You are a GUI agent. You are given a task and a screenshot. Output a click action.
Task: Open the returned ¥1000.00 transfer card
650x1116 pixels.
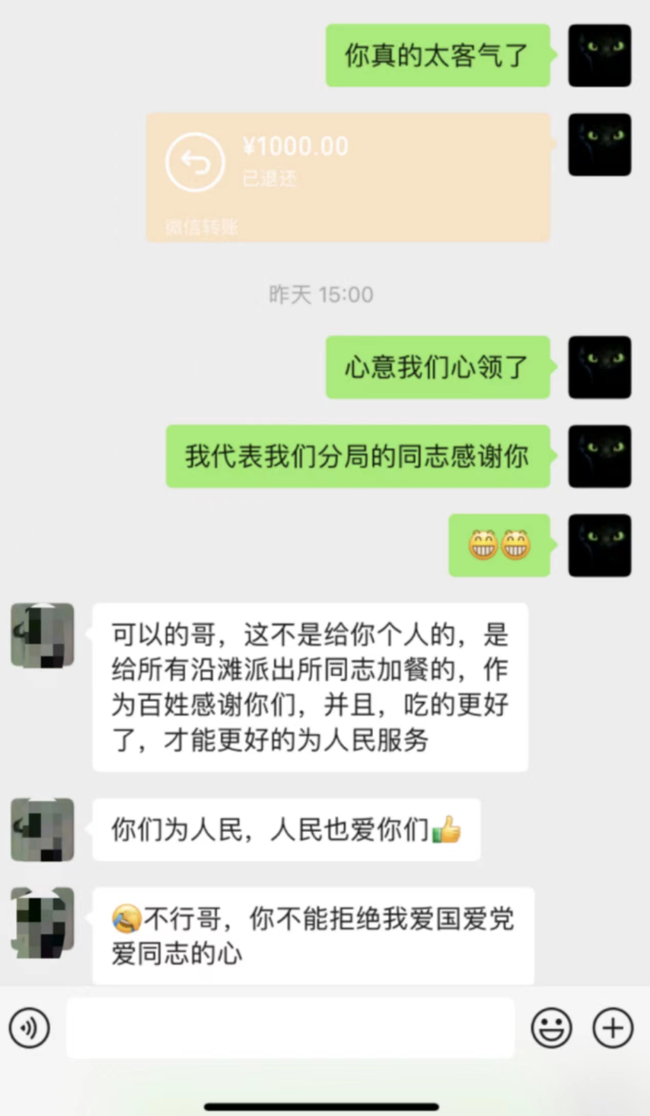(348, 177)
